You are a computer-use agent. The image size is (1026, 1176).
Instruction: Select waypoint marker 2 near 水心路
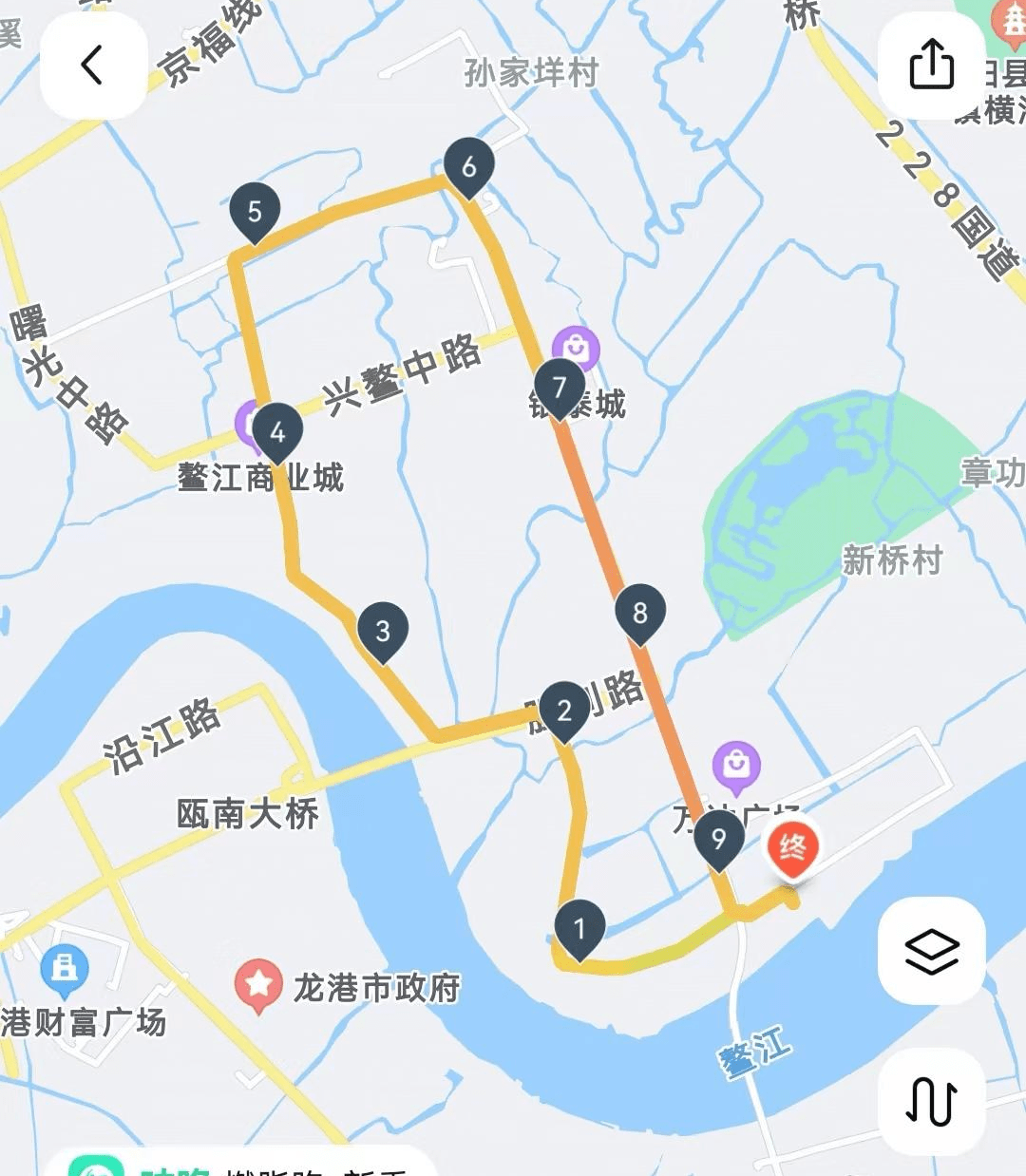pyautogui.click(x=566, y=708)
